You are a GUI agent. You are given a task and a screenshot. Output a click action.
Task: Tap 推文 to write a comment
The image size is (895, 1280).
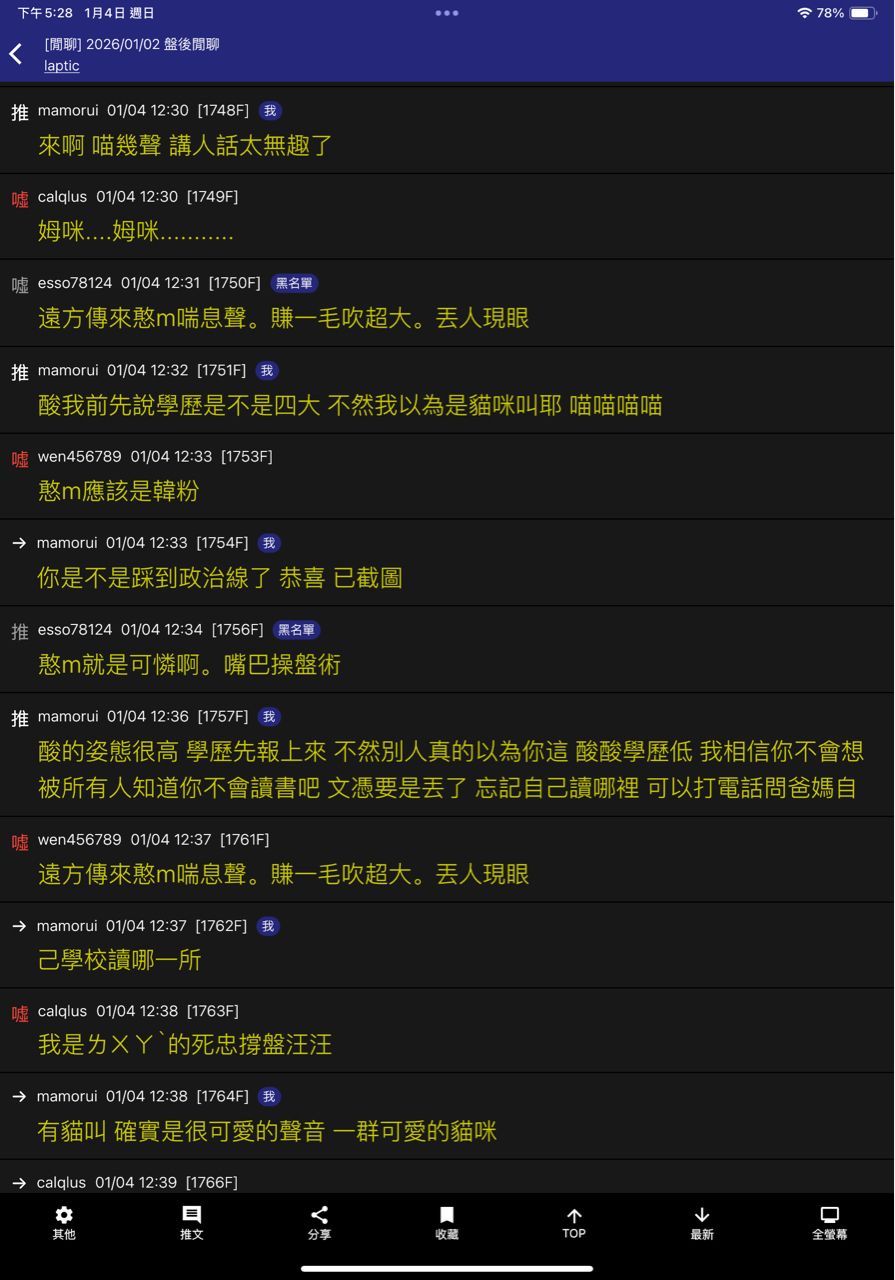[191, 1222]
